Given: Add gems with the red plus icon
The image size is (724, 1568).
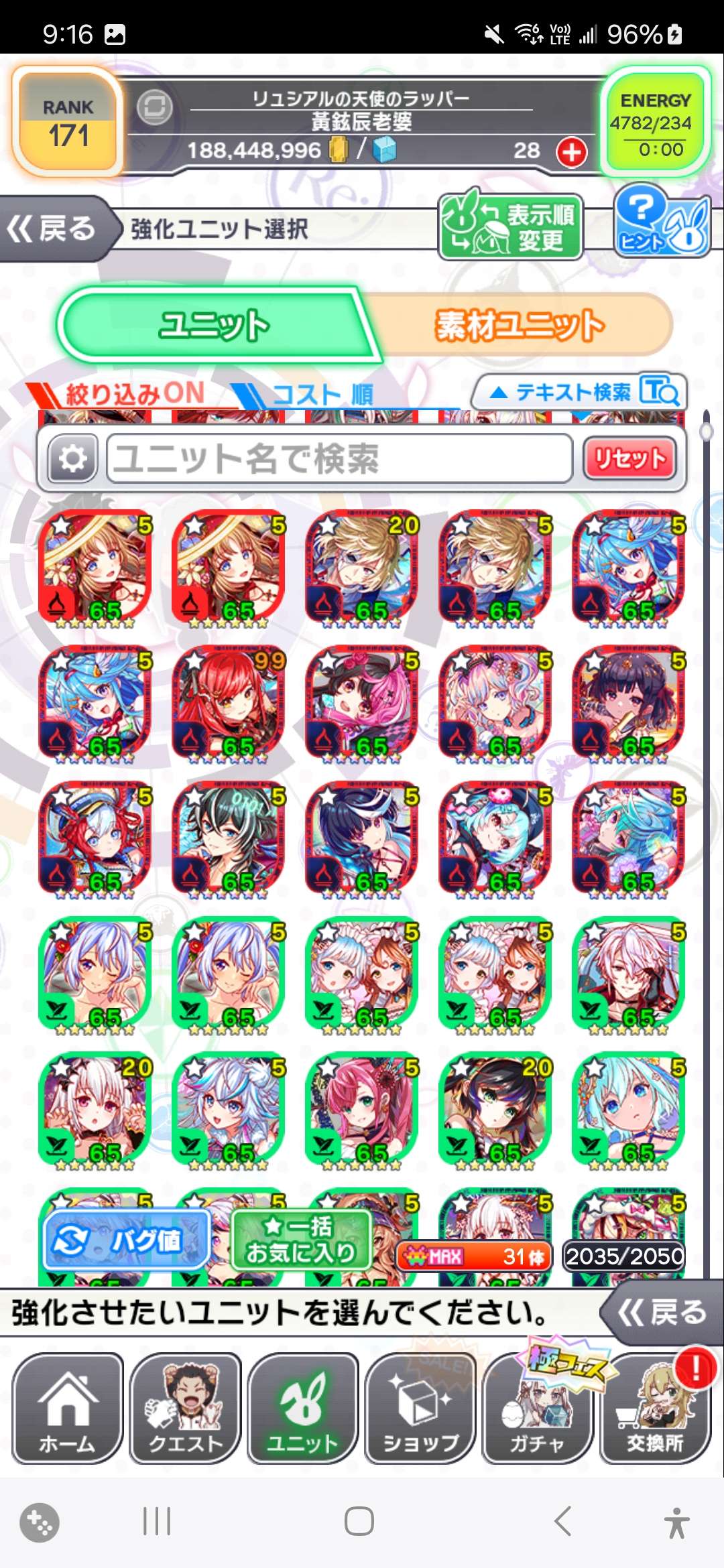Looking at the screenshot, I should click(x=571, y=152).
